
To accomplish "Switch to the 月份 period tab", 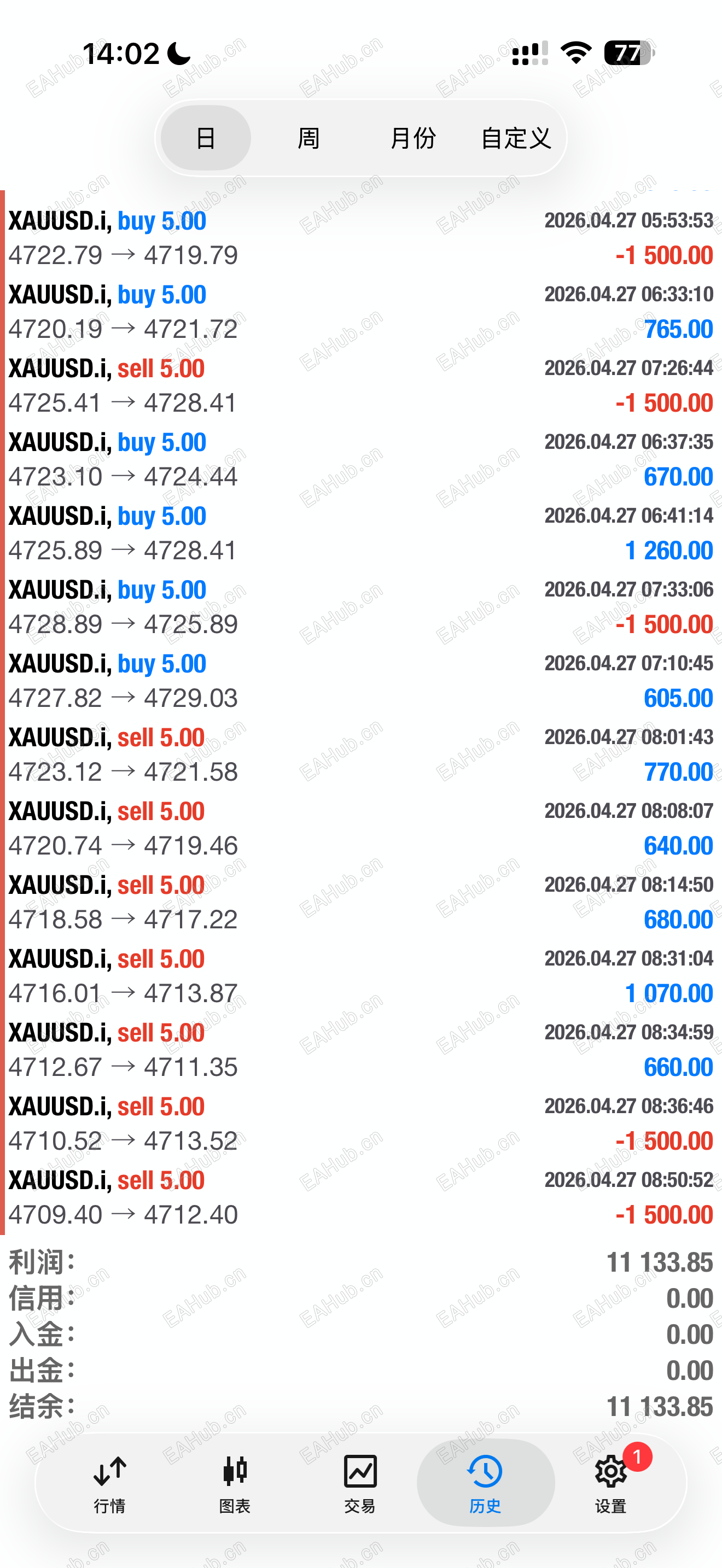I will (413, 138).
